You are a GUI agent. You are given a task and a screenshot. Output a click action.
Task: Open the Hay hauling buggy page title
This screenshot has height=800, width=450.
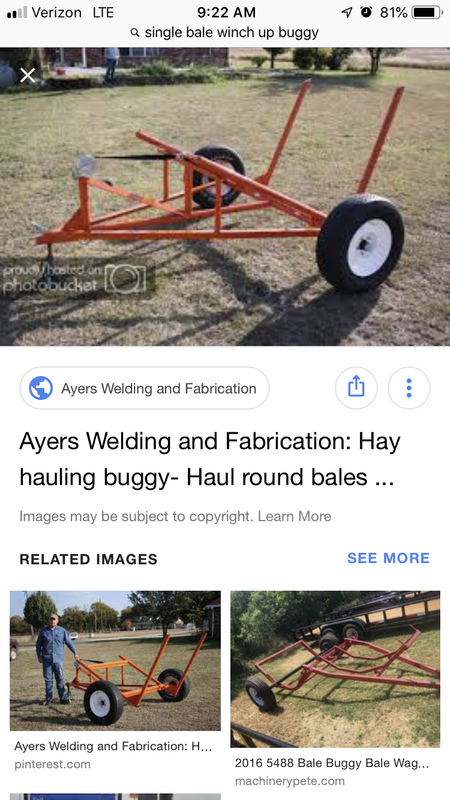pos(210,459)
